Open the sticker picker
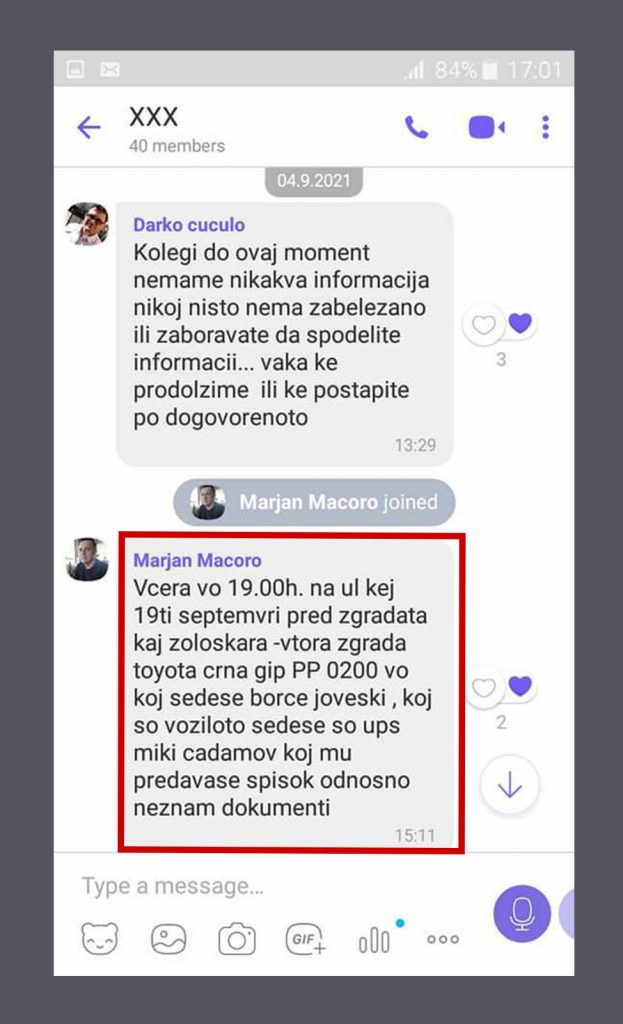The width and height of the screenshot is (623, 1024). [100, 939]
